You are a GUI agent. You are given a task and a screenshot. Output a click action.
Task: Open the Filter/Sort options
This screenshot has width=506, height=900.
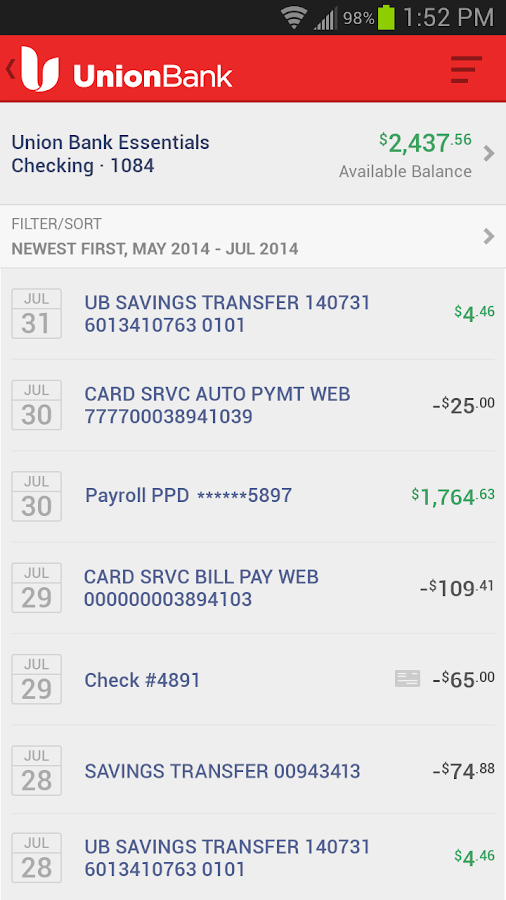pos(253,236)
